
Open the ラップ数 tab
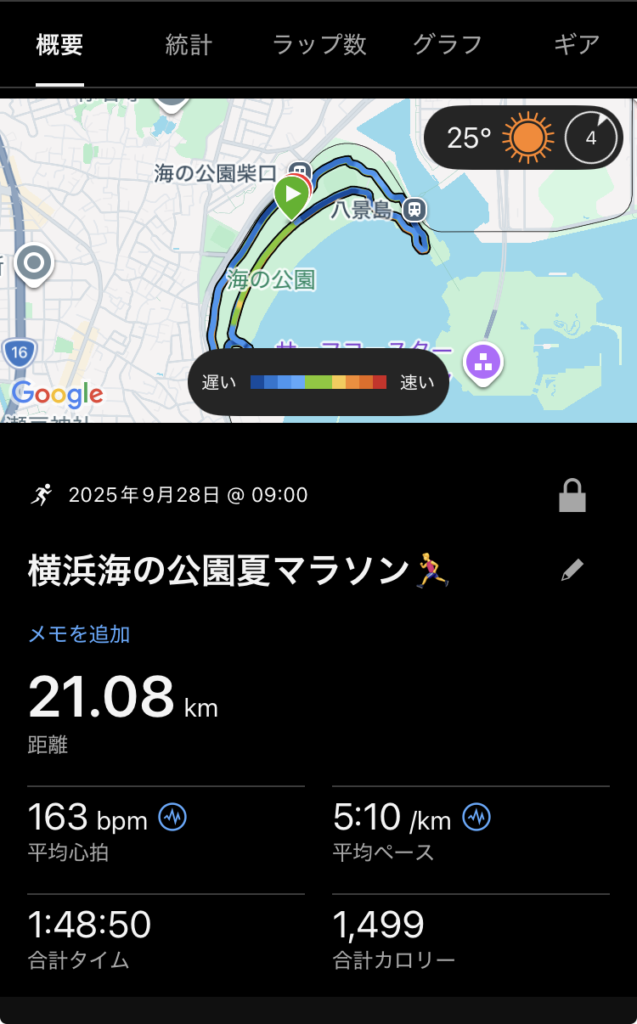tap(320, 45)
